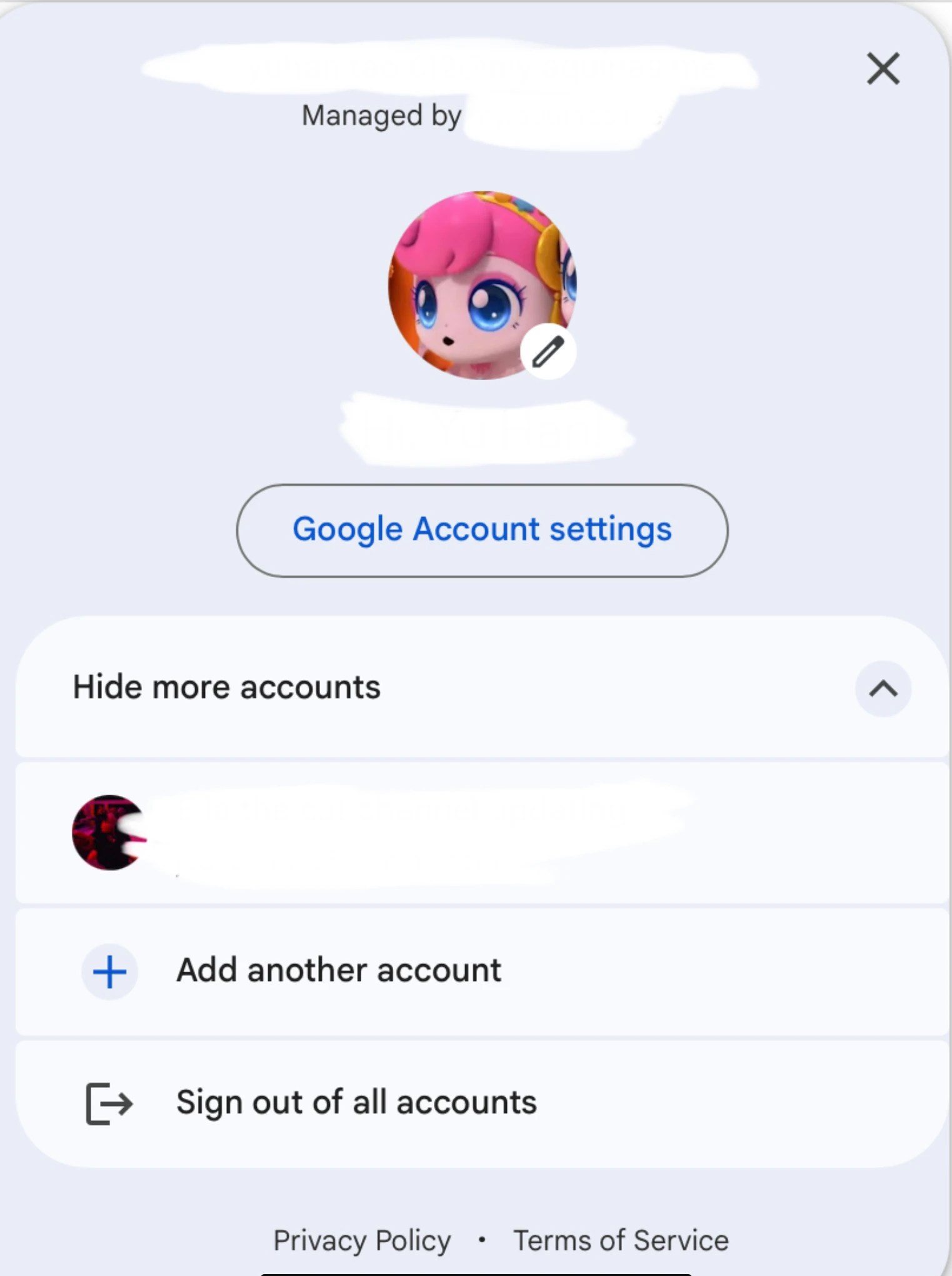
Task: Open Google Account settings
Action: (x=481, y=530)
